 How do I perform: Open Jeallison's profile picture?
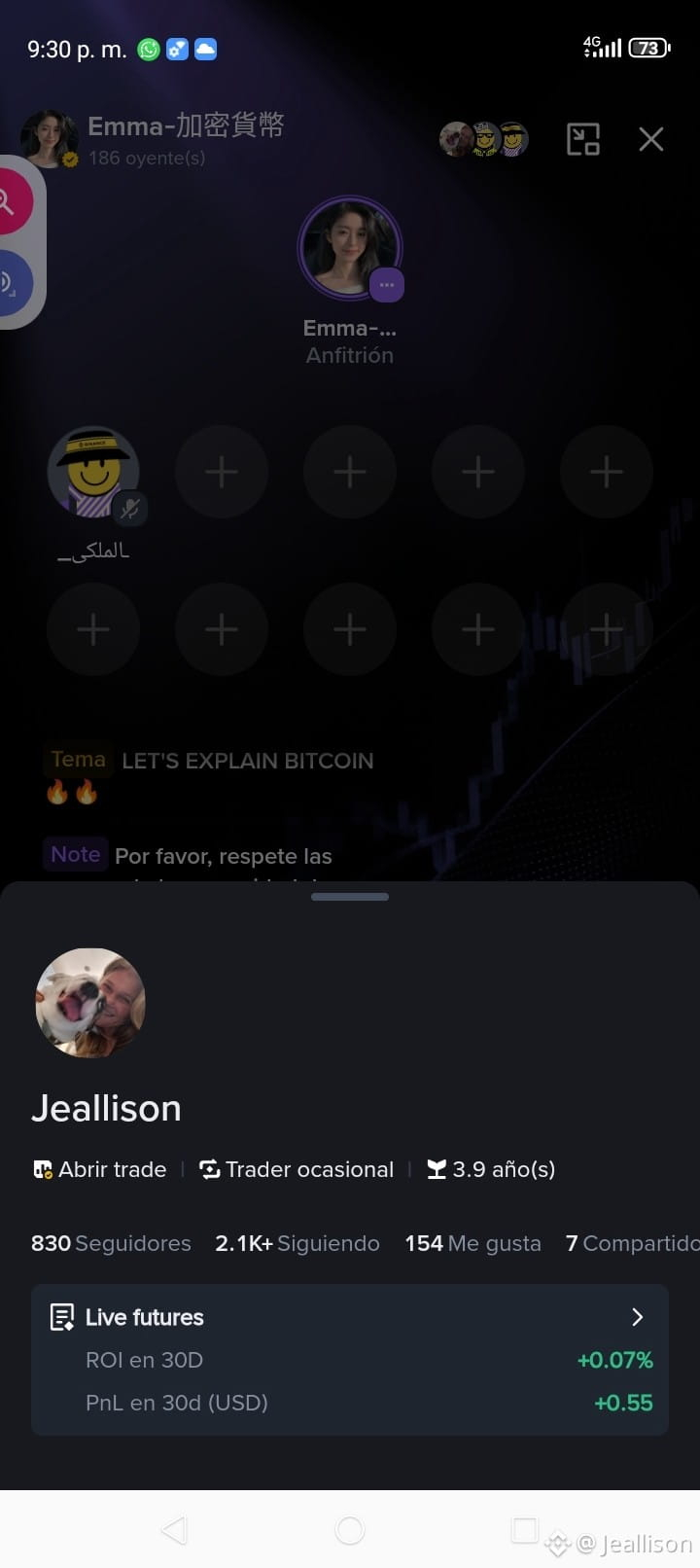[x=90, y=1002]
